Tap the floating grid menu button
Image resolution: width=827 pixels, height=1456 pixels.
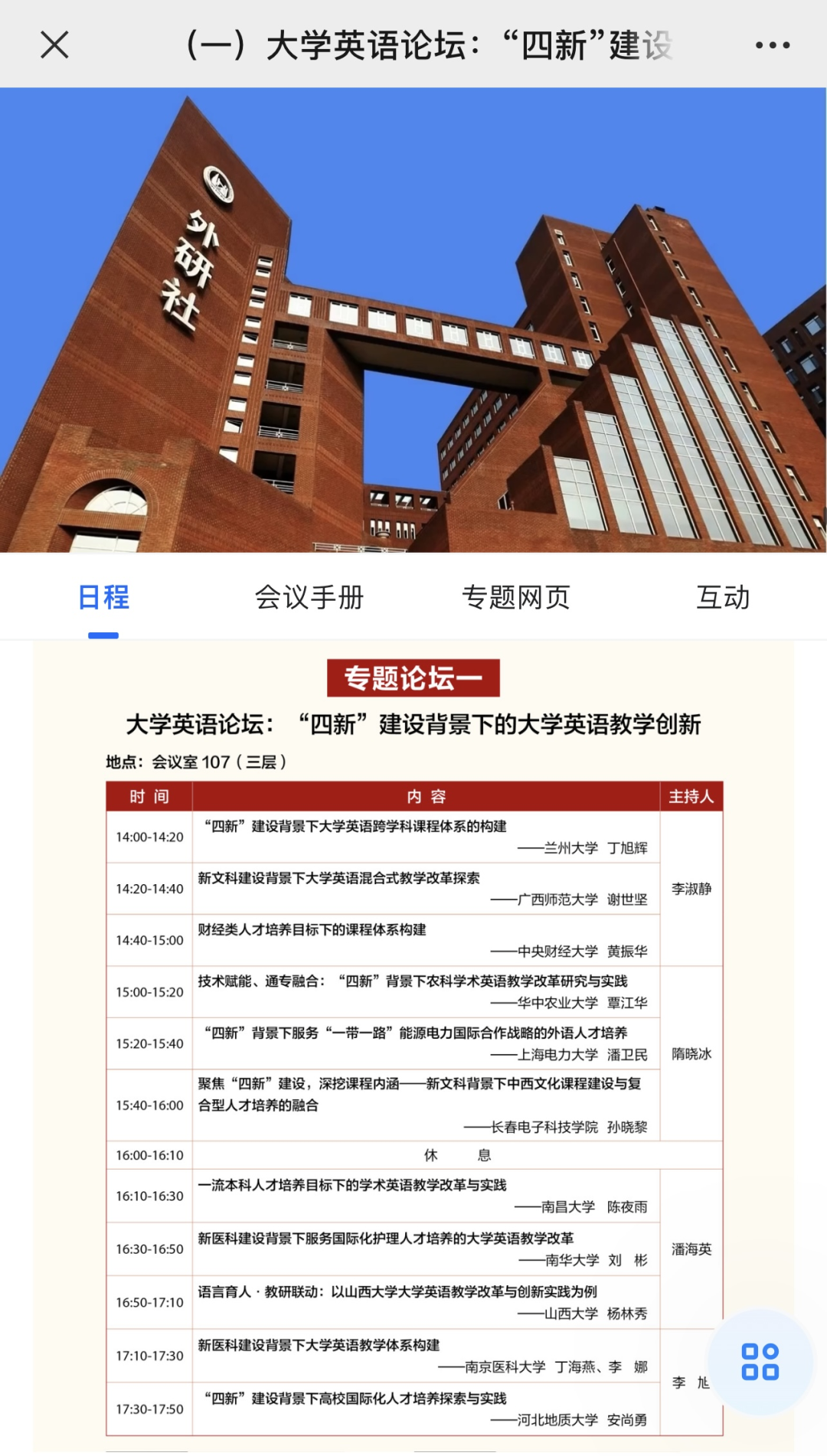click(760, 1362)
